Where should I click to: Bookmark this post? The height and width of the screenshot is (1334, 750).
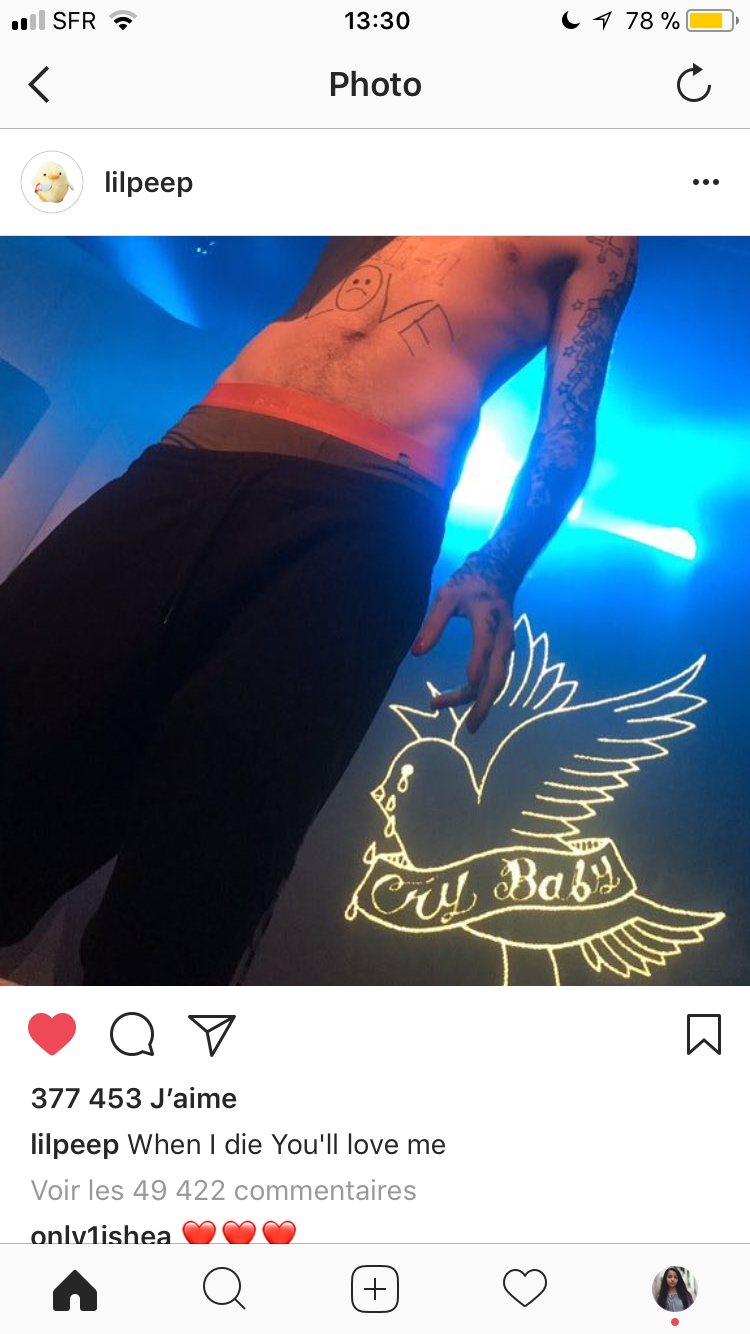(x=704, y=1035)
